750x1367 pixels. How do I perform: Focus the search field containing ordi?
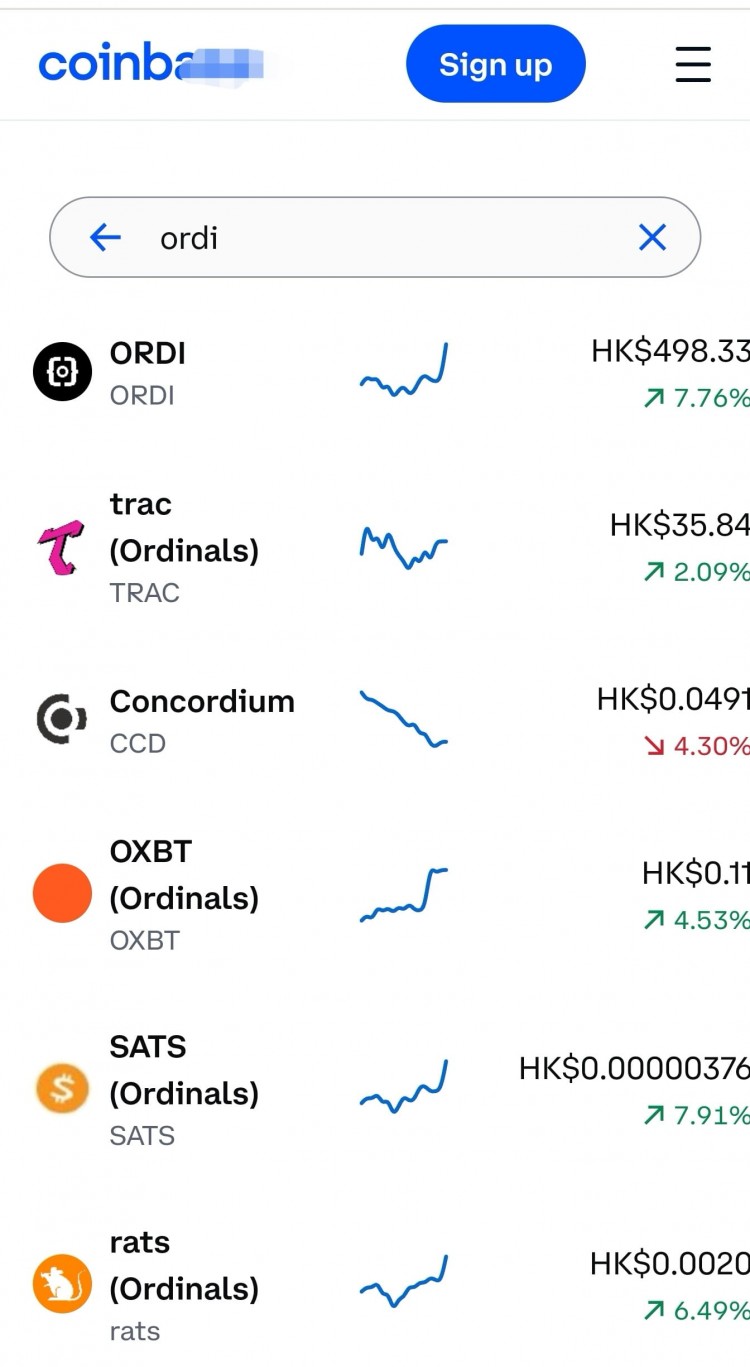(x=375, y=237)
